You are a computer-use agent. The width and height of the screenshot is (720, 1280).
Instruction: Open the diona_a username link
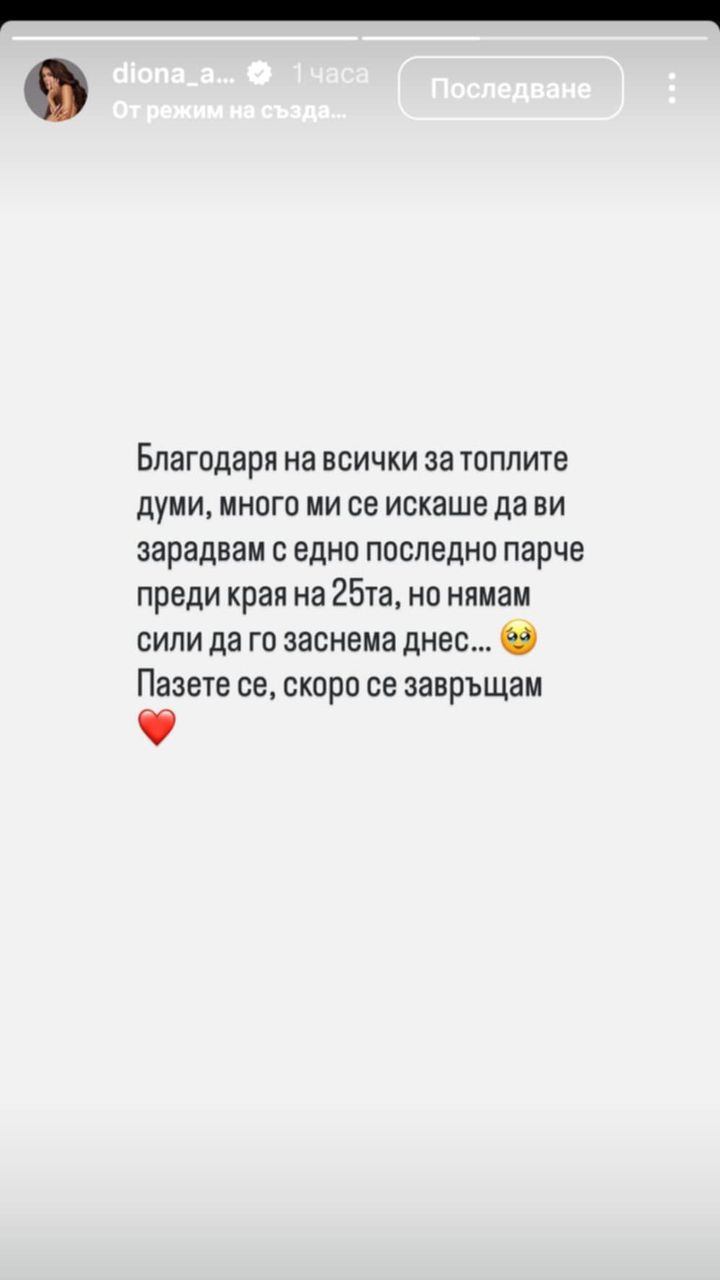click(174, 72)
